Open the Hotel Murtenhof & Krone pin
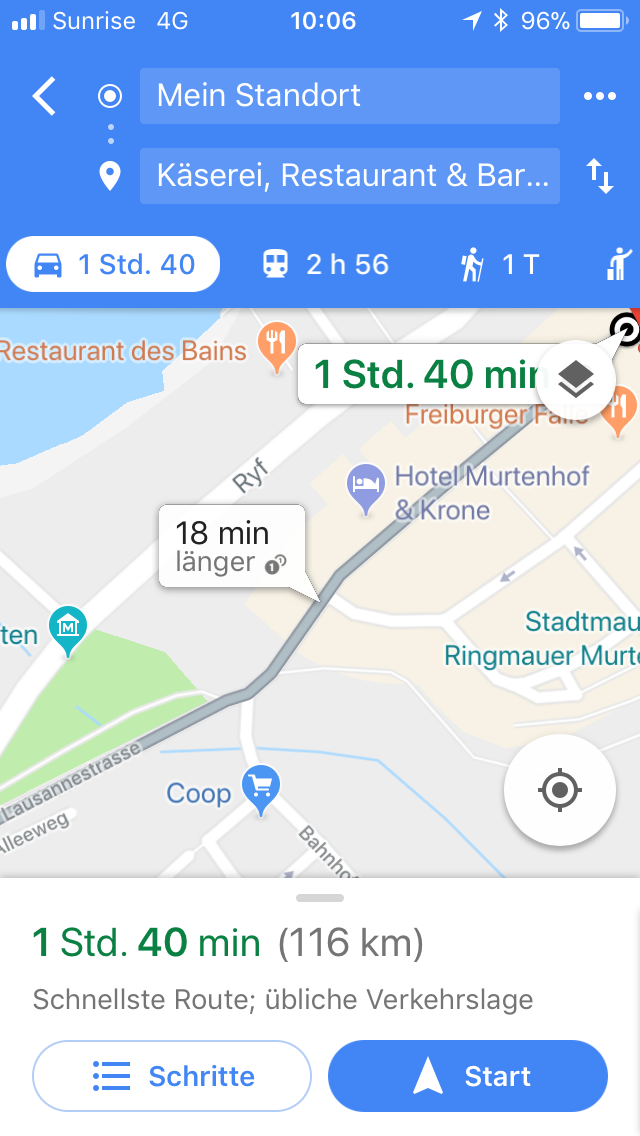Image resolution: width=640 pixels, height=1136 pixels. (363, 484)
